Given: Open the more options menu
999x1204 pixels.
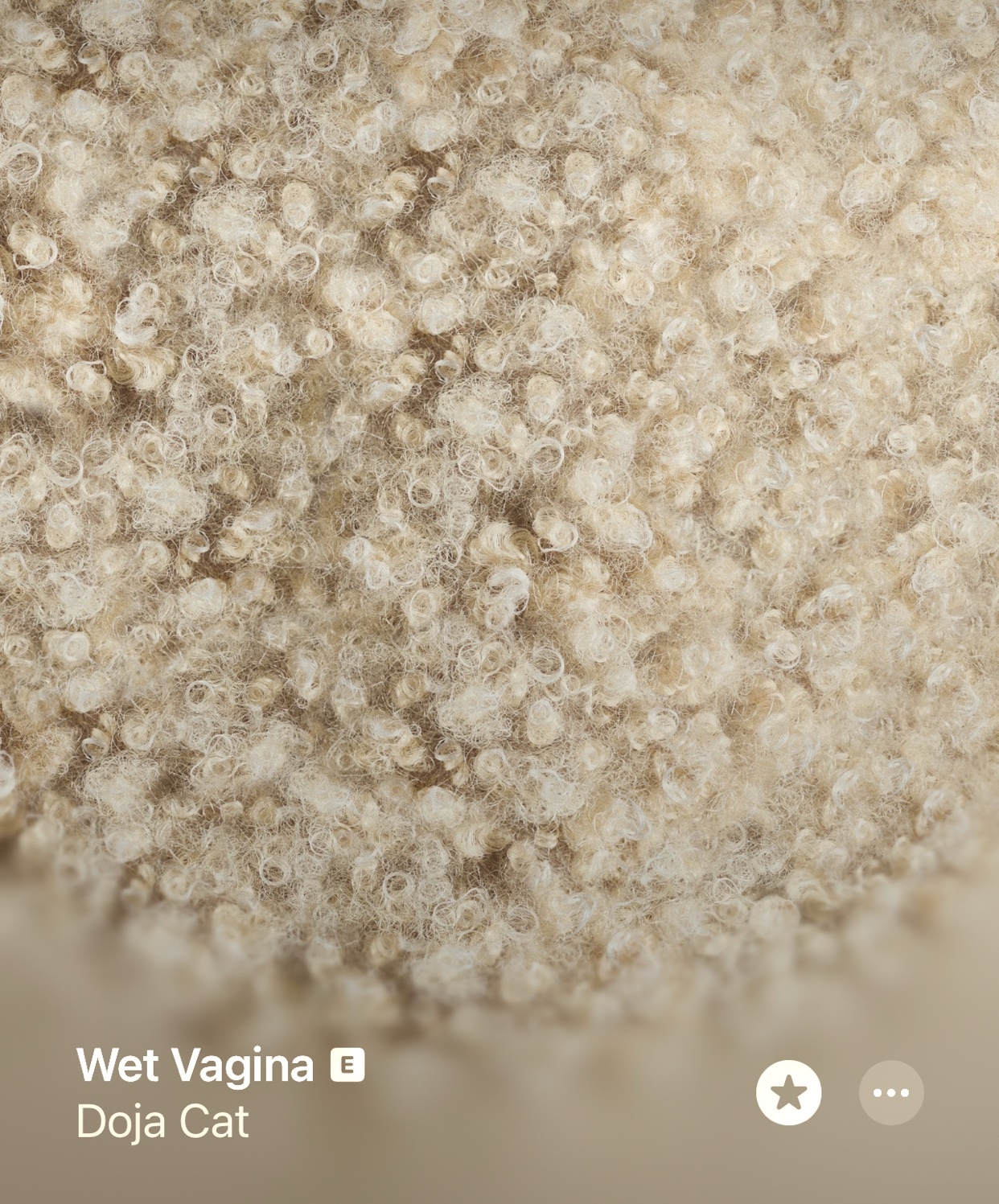Looking at the screenshot, I should (891, 1092).
